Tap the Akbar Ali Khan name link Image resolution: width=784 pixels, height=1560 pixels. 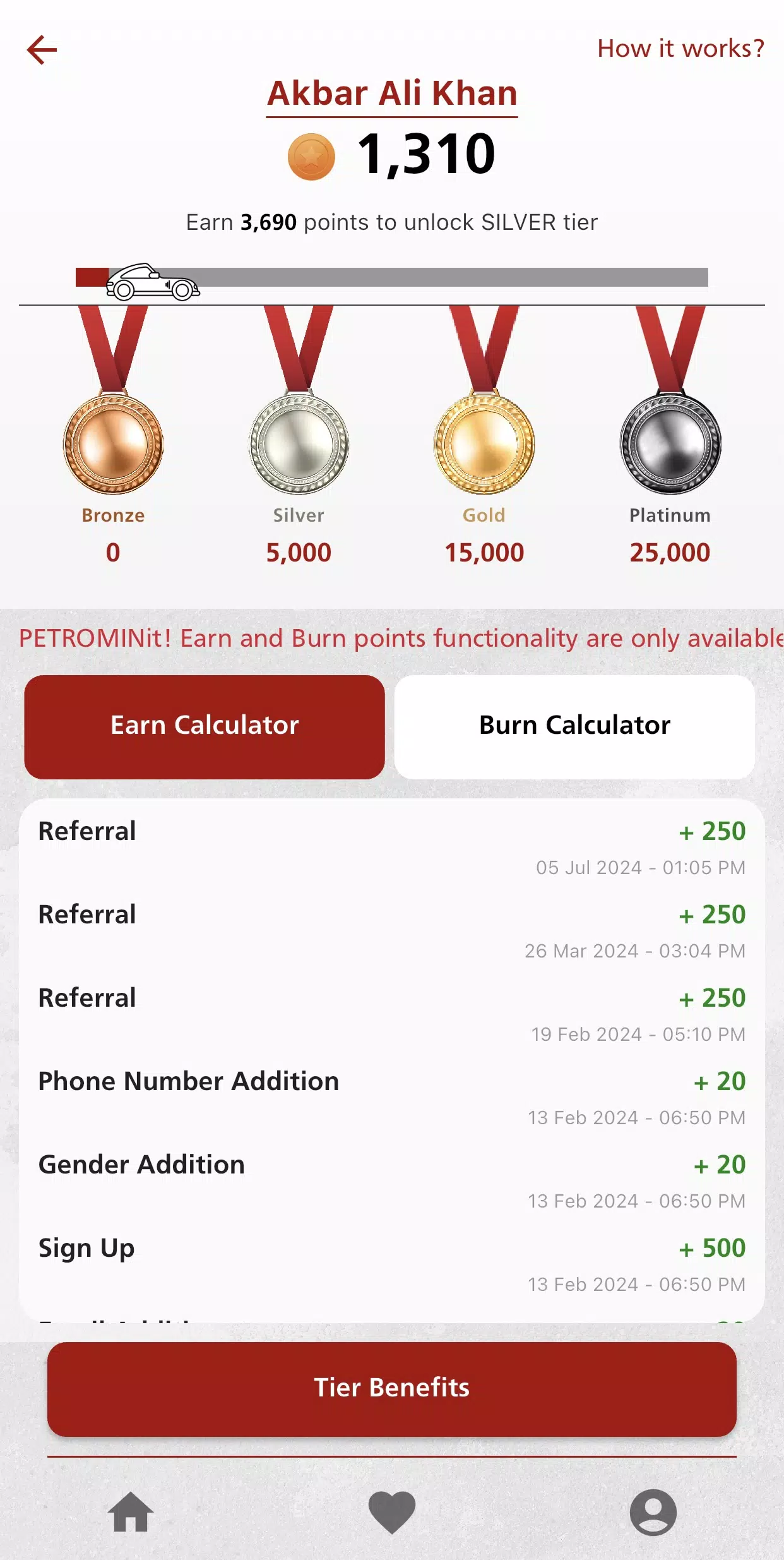click(392, 95)
